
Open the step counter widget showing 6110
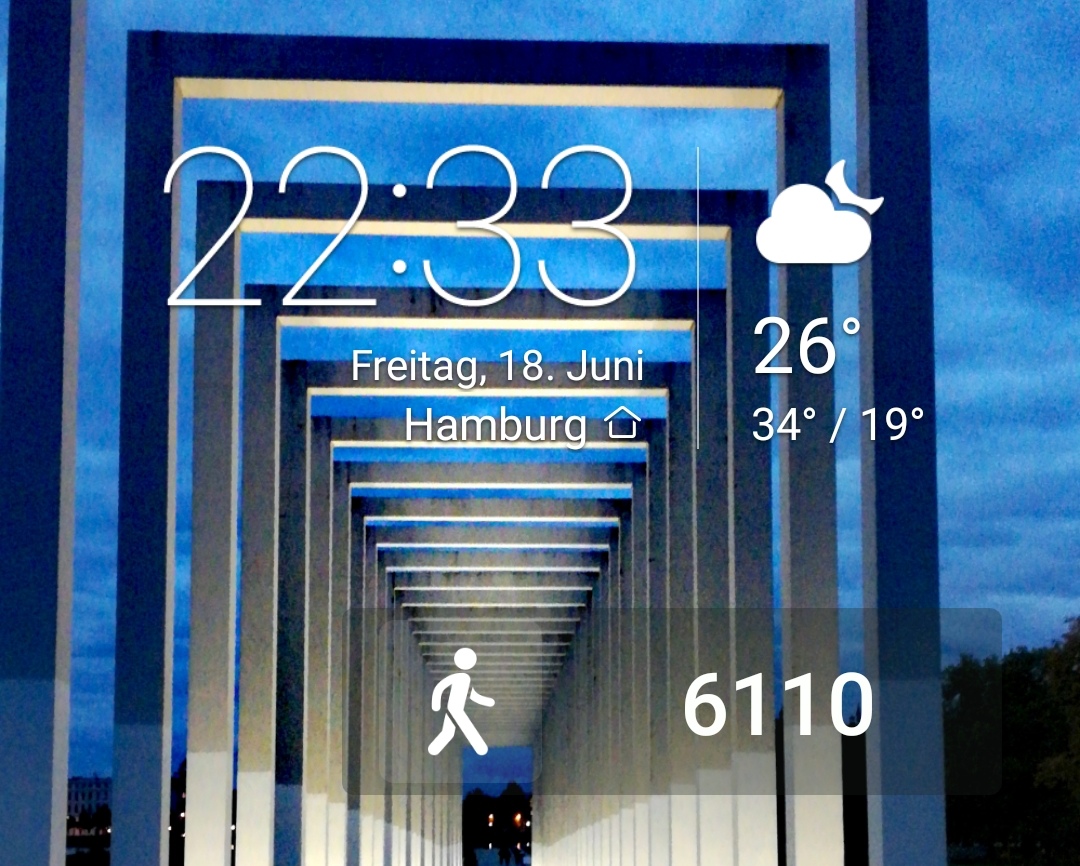point(672,702)
